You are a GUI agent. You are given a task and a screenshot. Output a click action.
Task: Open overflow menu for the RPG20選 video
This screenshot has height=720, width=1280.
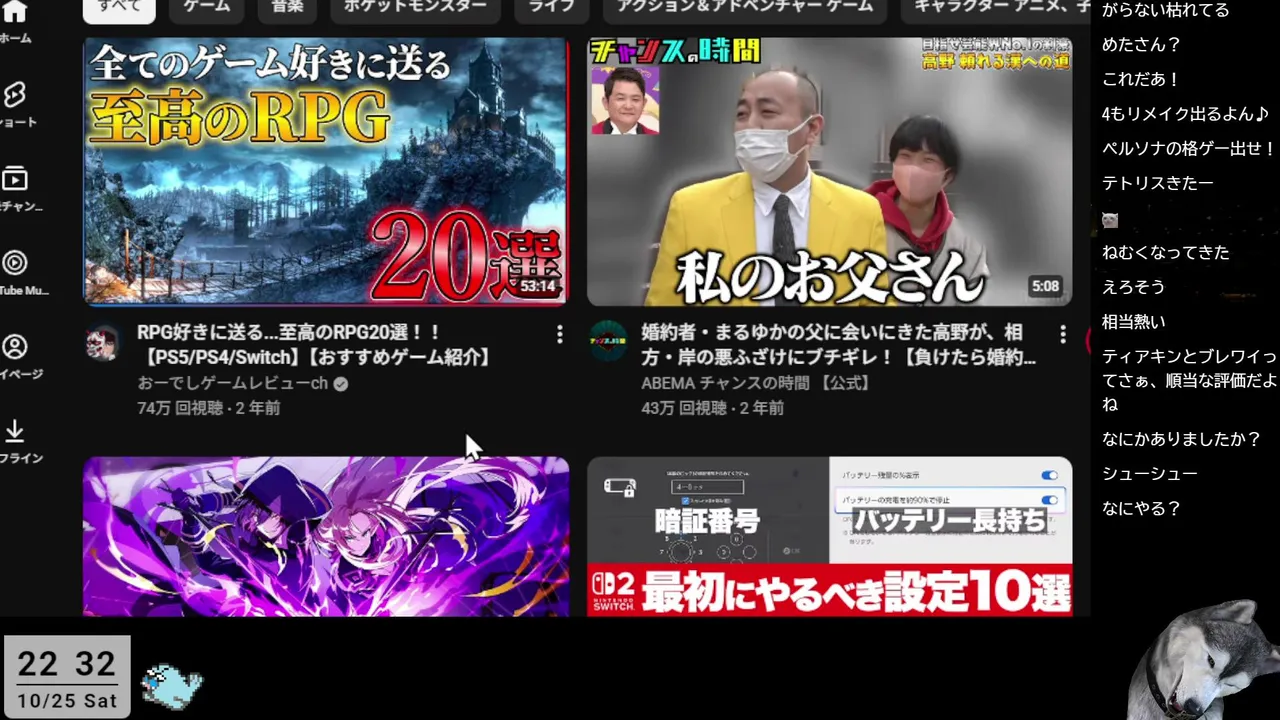pyautogui.click(x=559, y=334)
